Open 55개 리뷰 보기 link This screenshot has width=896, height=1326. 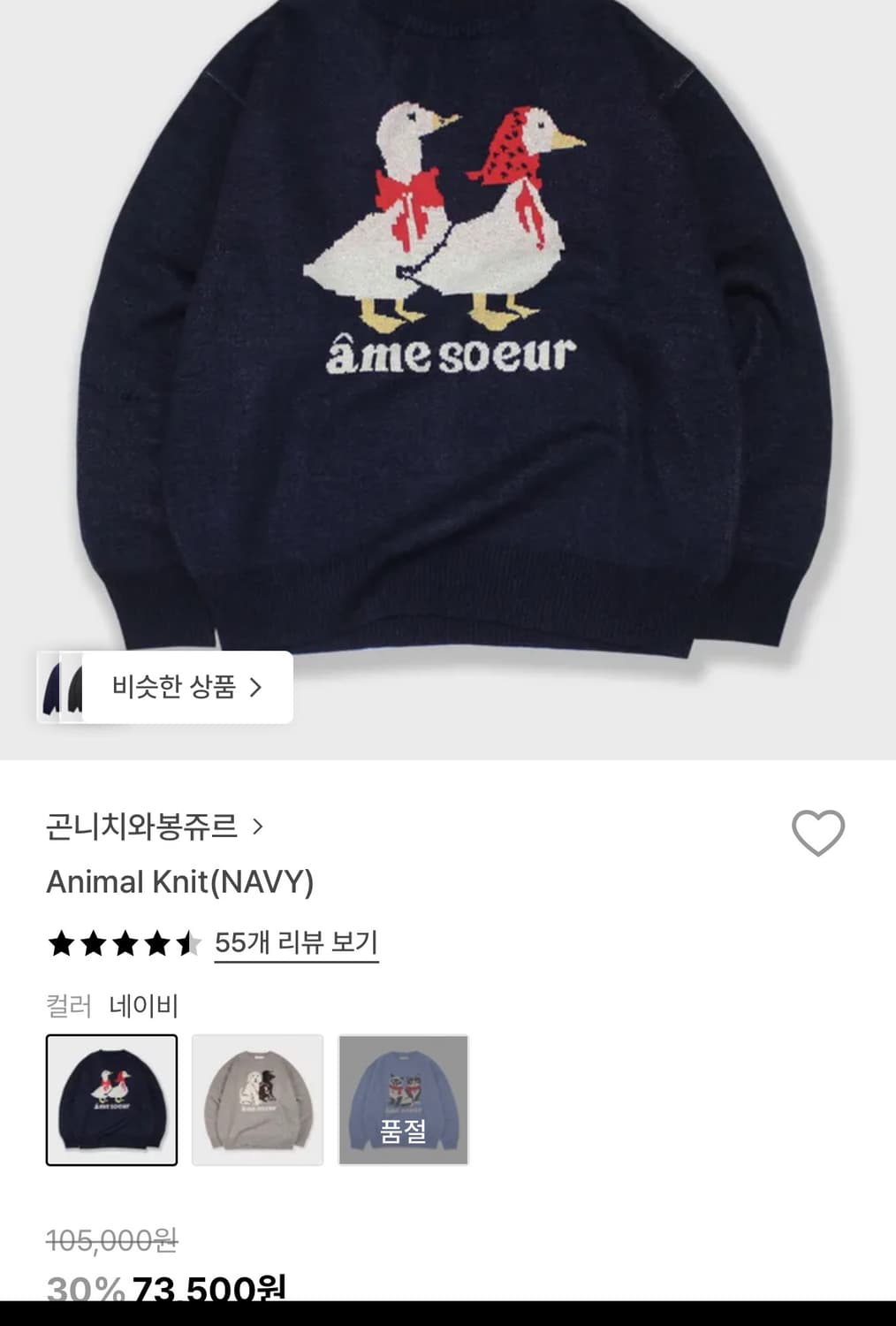tap(296, 942)
